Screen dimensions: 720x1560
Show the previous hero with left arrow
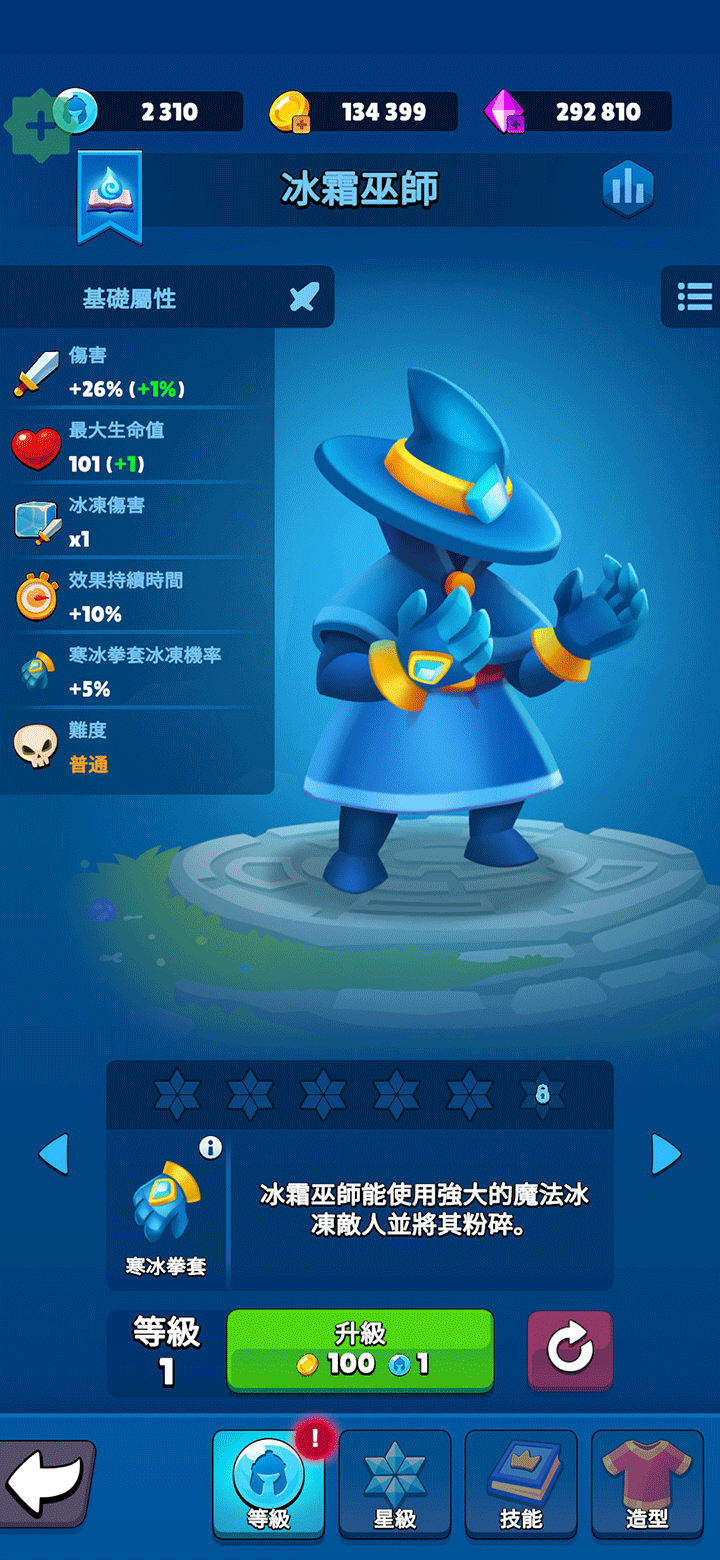(x=54, y=1154)
